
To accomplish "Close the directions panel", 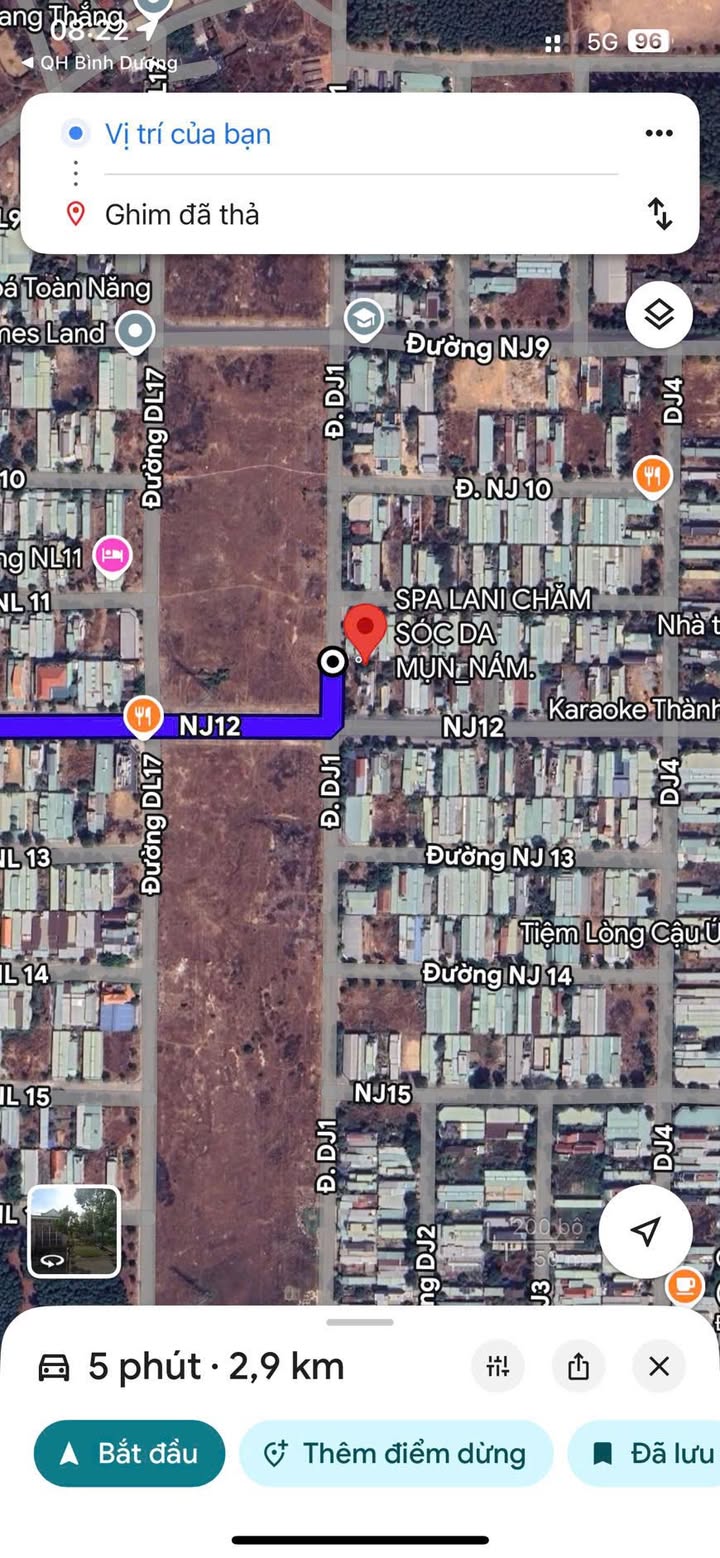I will pyautogui.click(x=659, y=1366).
